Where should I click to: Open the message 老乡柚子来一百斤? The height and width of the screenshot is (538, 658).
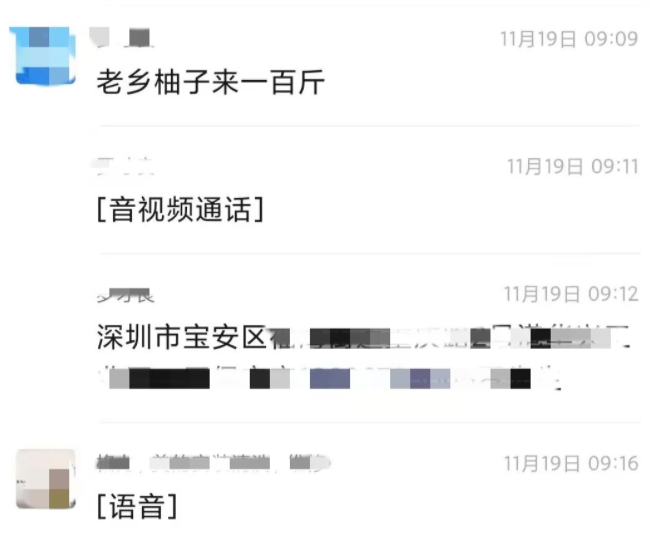(211, 82)
